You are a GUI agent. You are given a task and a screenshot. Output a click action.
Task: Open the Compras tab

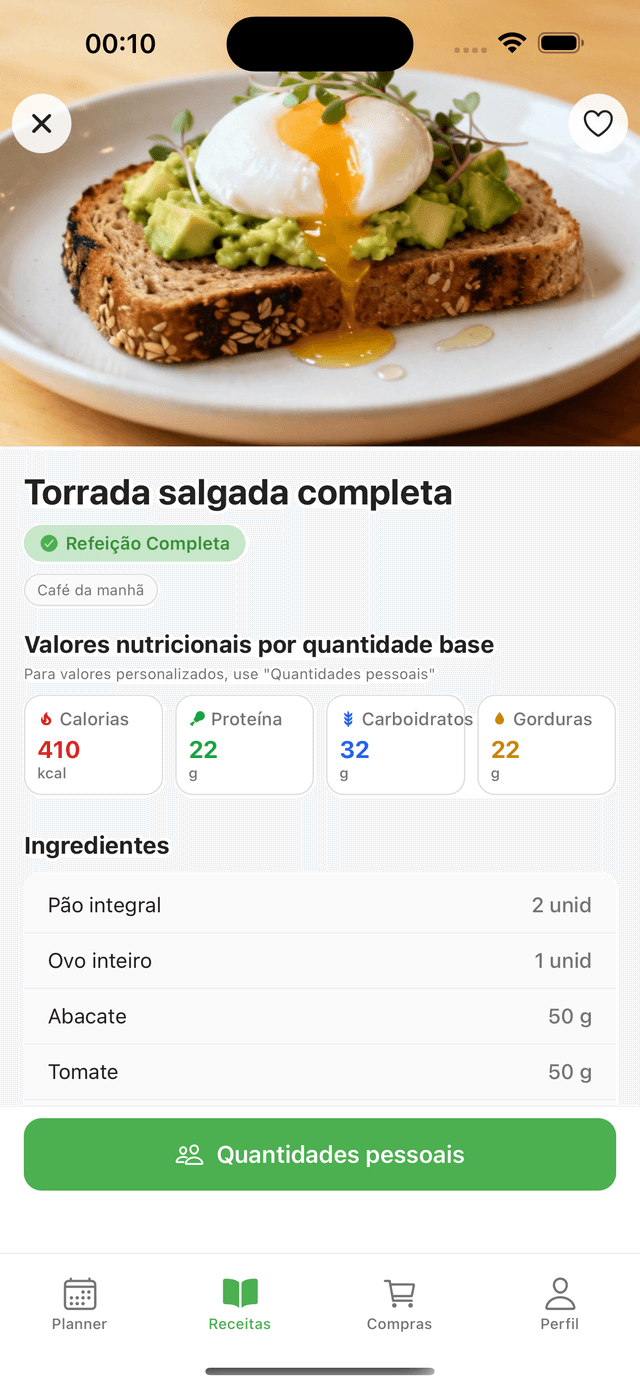click(399, 1304)
